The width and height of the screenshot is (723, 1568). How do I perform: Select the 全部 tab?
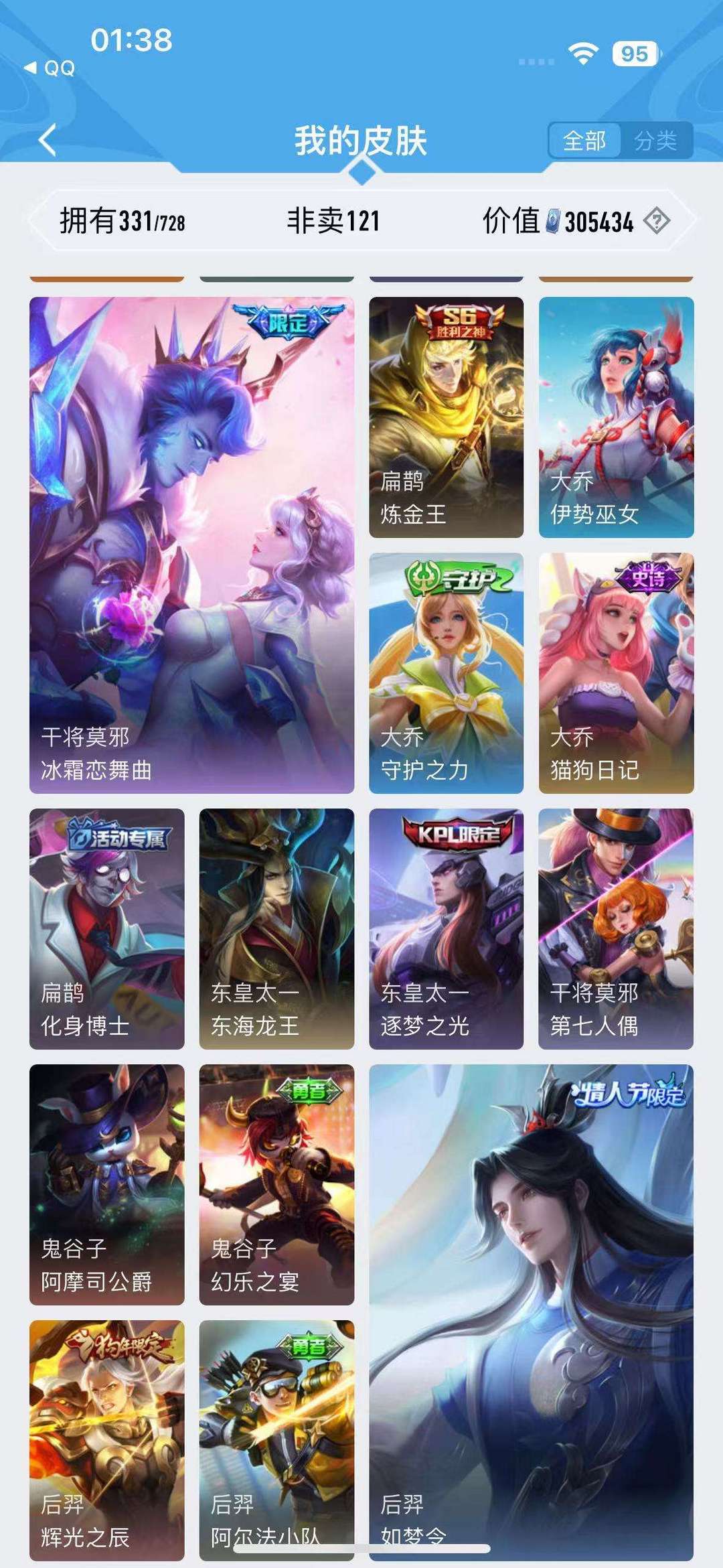pos(584,141)
